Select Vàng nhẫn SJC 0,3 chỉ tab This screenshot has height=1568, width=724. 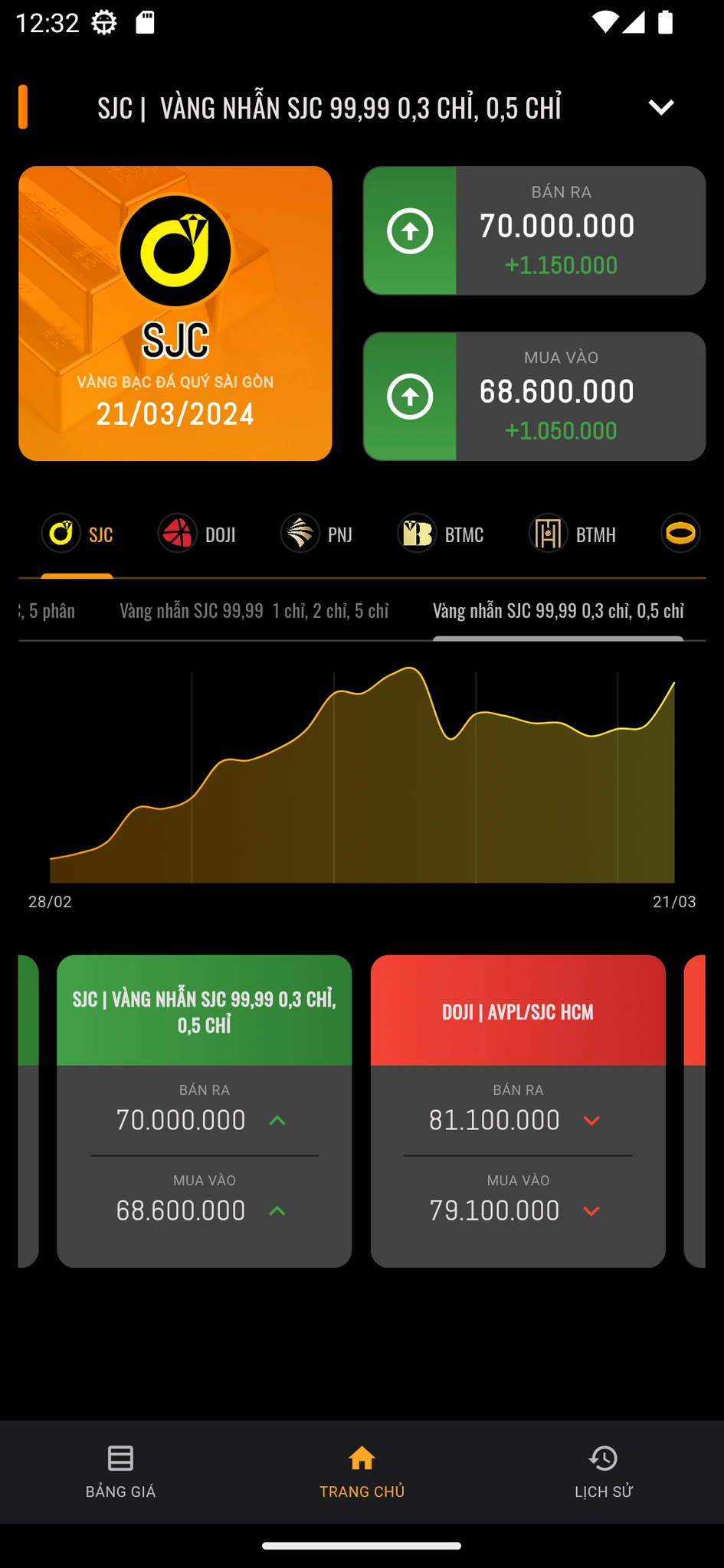[x=559, y=611]
